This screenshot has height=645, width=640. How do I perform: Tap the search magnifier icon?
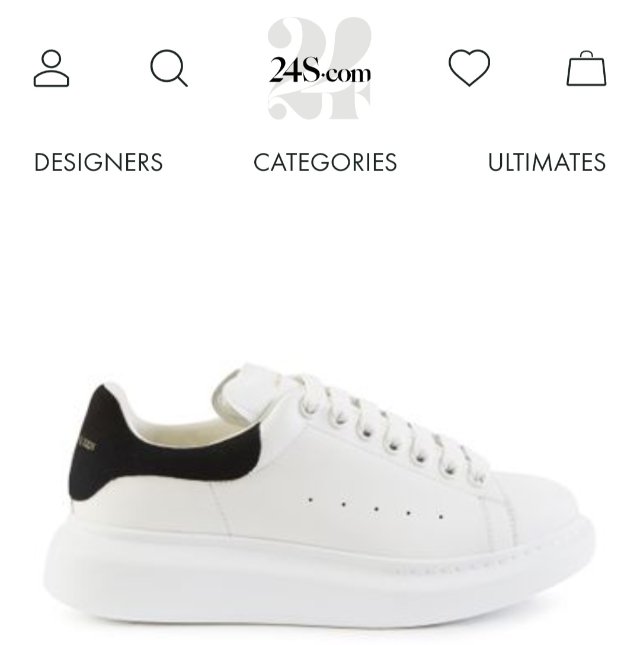168,69
